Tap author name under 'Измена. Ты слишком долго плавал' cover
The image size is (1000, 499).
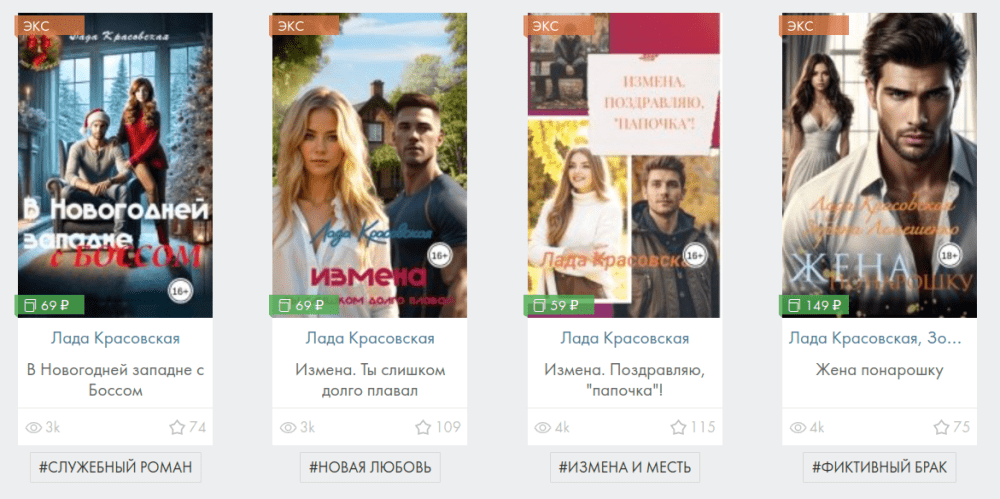(370, 338)
